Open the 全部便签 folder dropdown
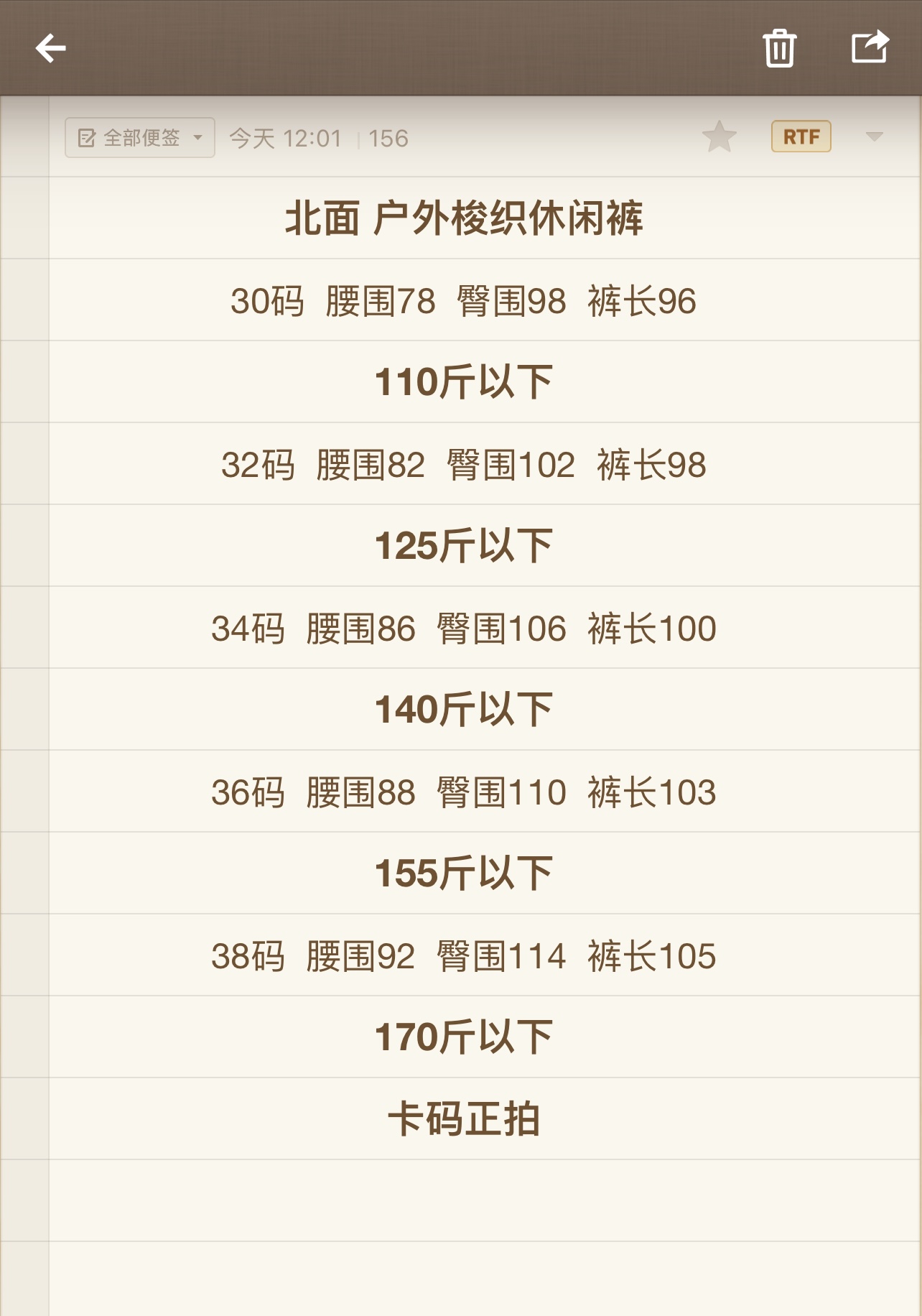Screen dimensions: 922x1316 click(140, 138)
